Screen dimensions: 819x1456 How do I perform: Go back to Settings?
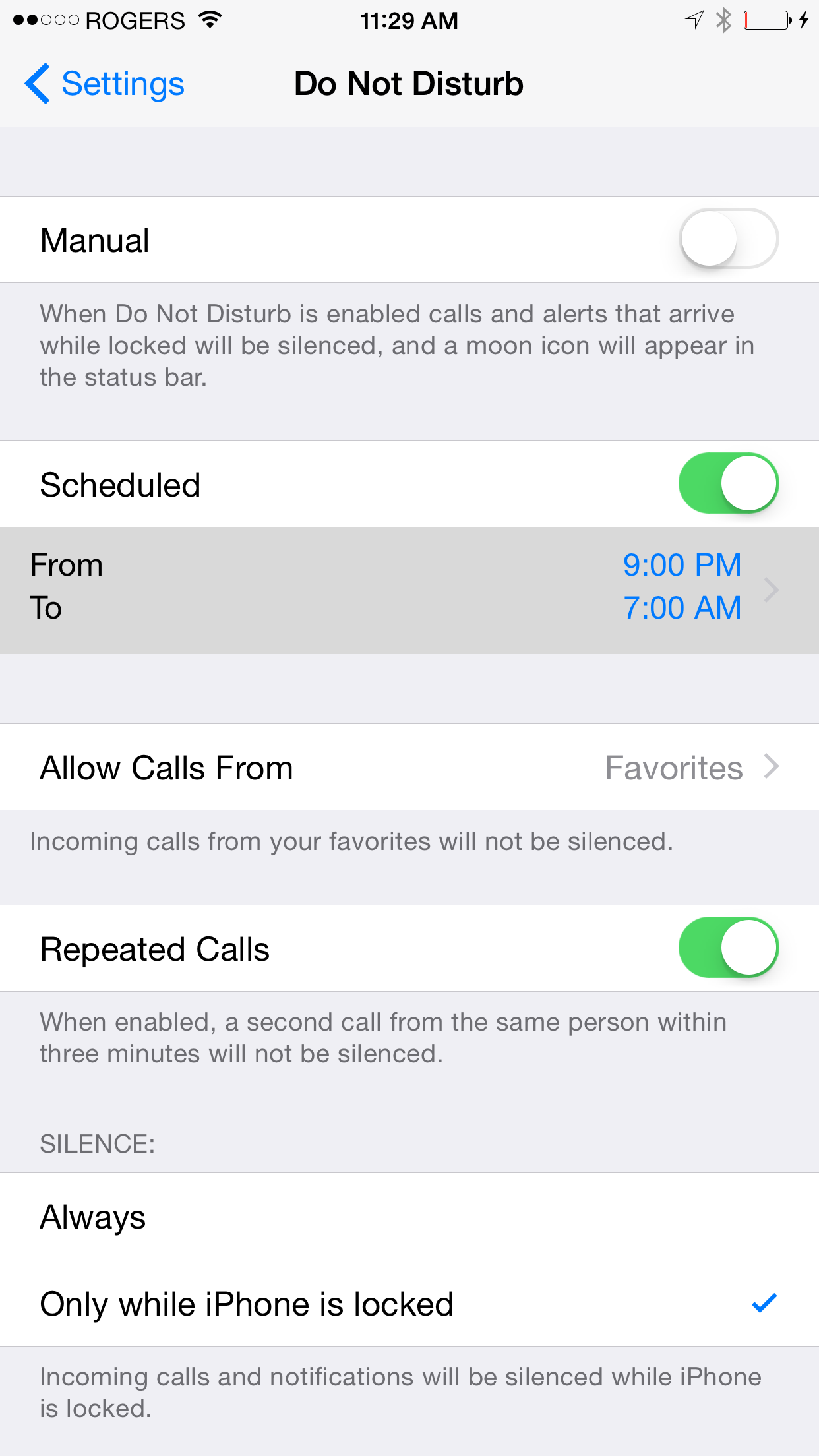pos(106,84)
